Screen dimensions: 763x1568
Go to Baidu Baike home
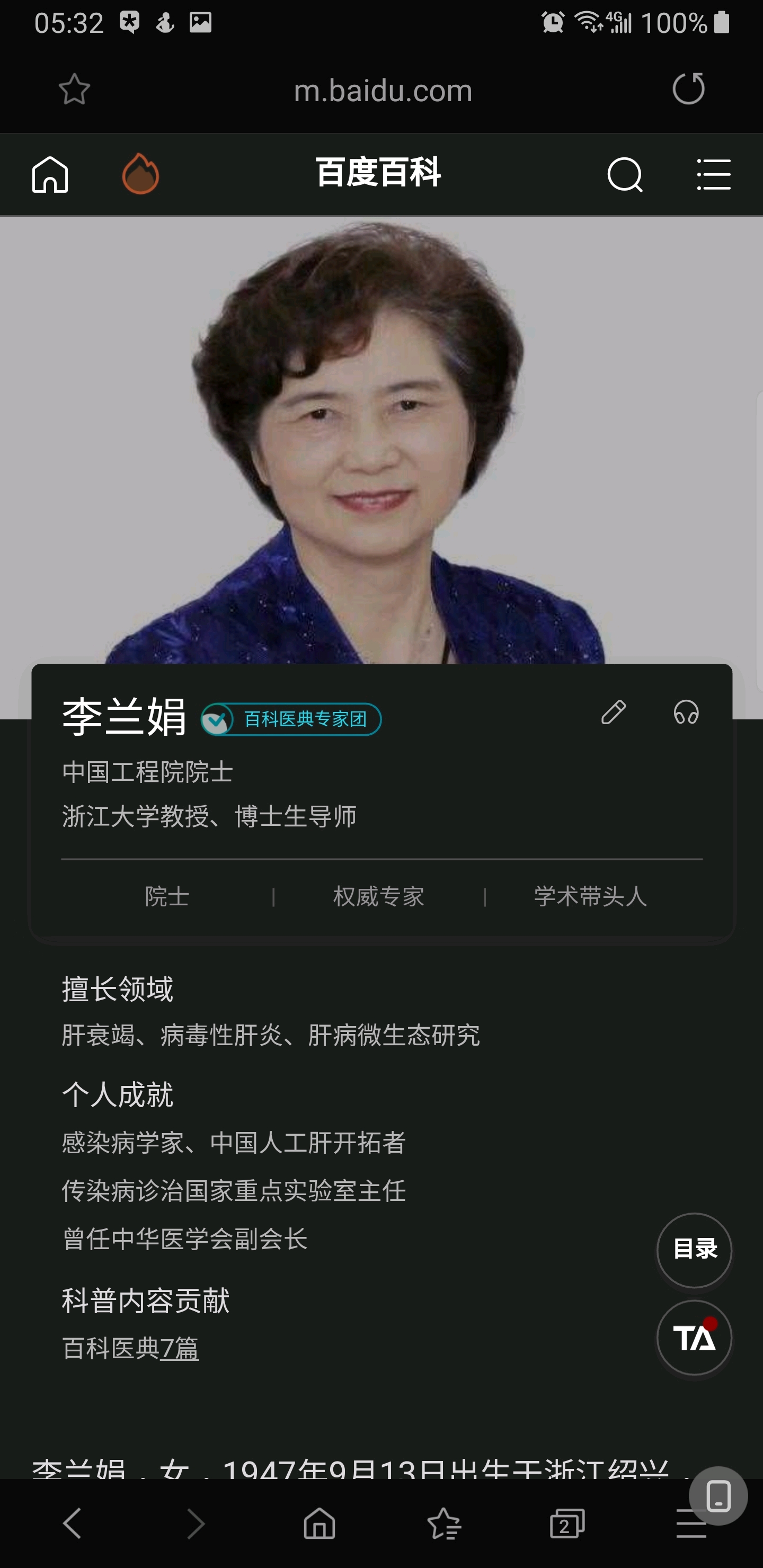pyautogui.click(x=50, y=175)
